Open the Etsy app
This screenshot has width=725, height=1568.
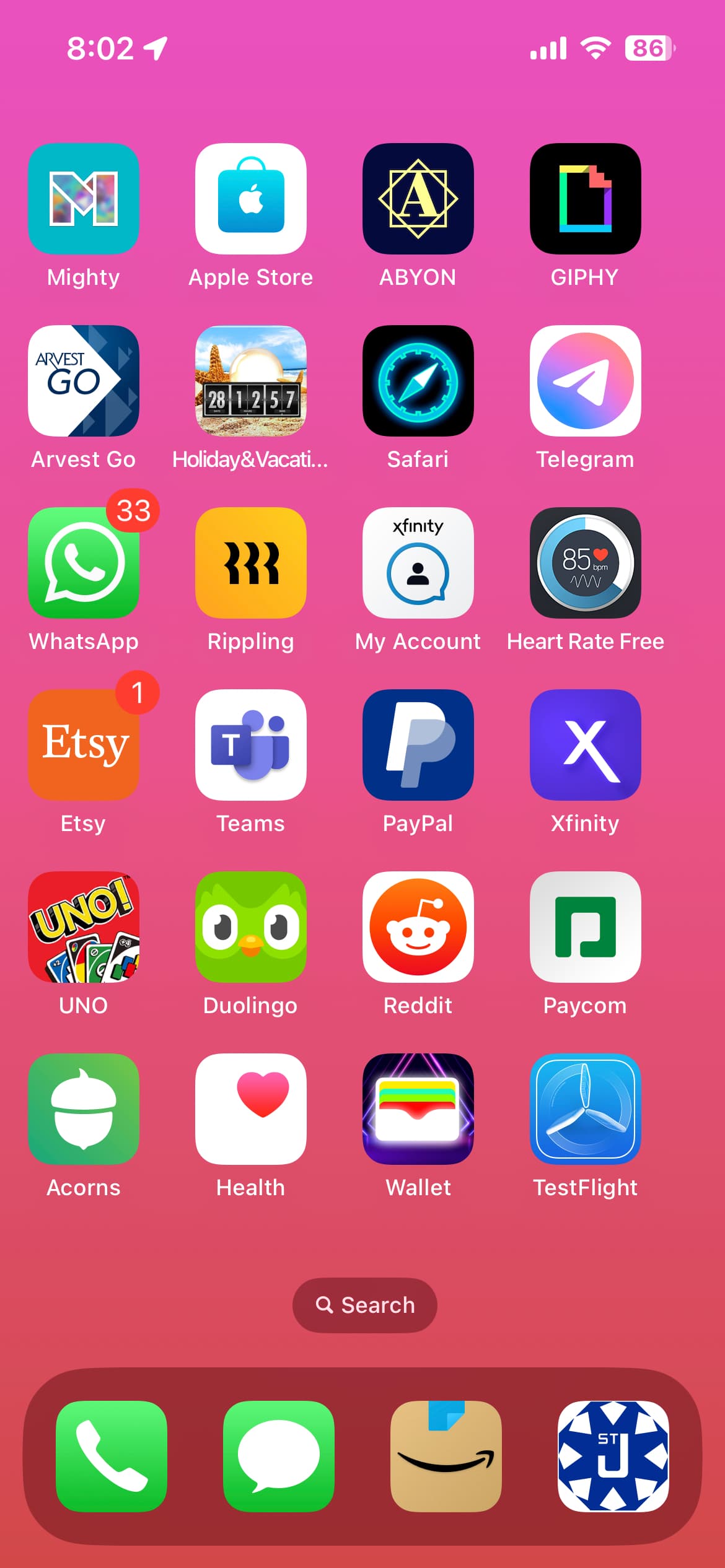(84, 745)
